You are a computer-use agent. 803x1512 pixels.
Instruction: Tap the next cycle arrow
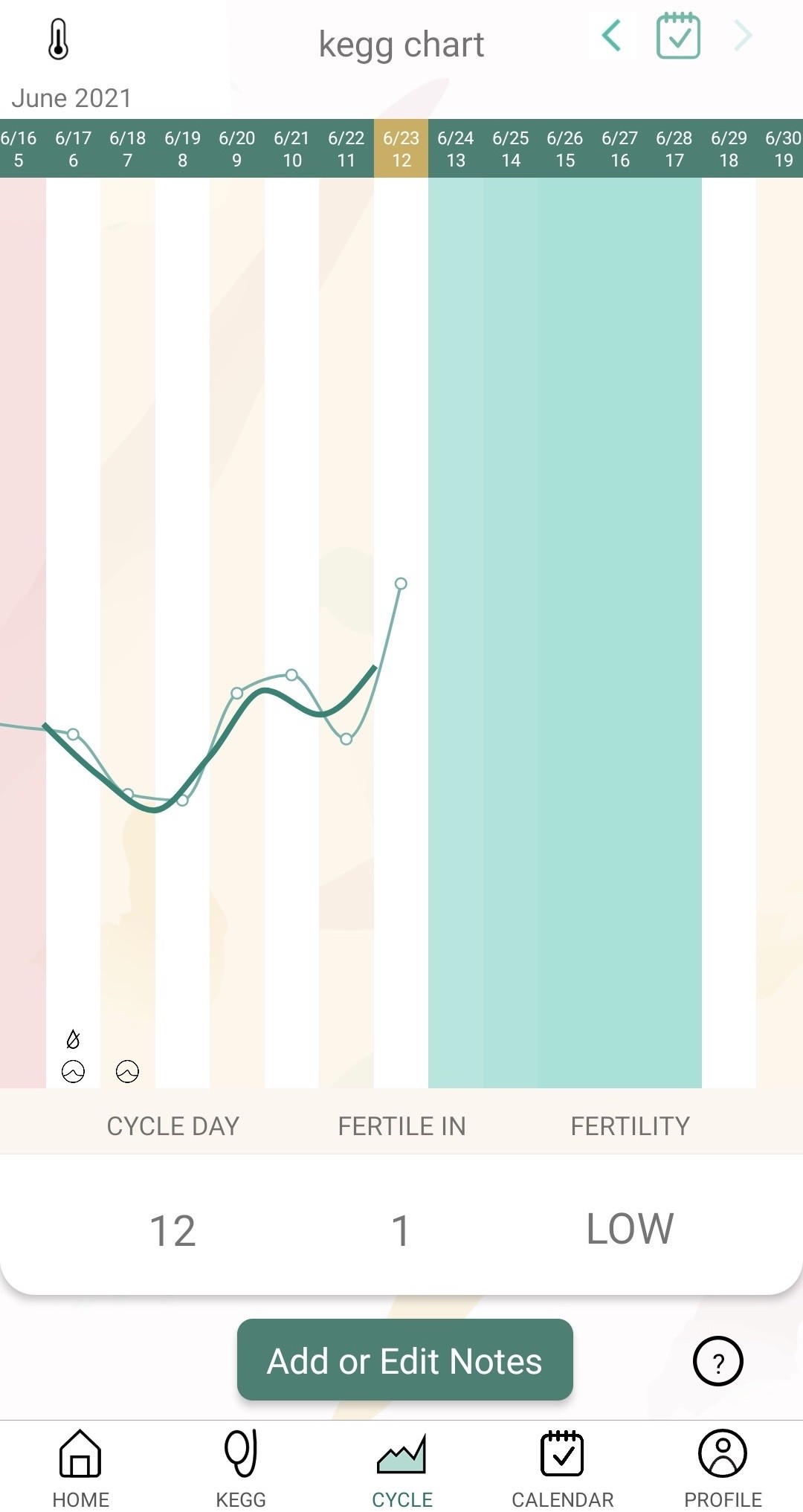coord(744,36)
